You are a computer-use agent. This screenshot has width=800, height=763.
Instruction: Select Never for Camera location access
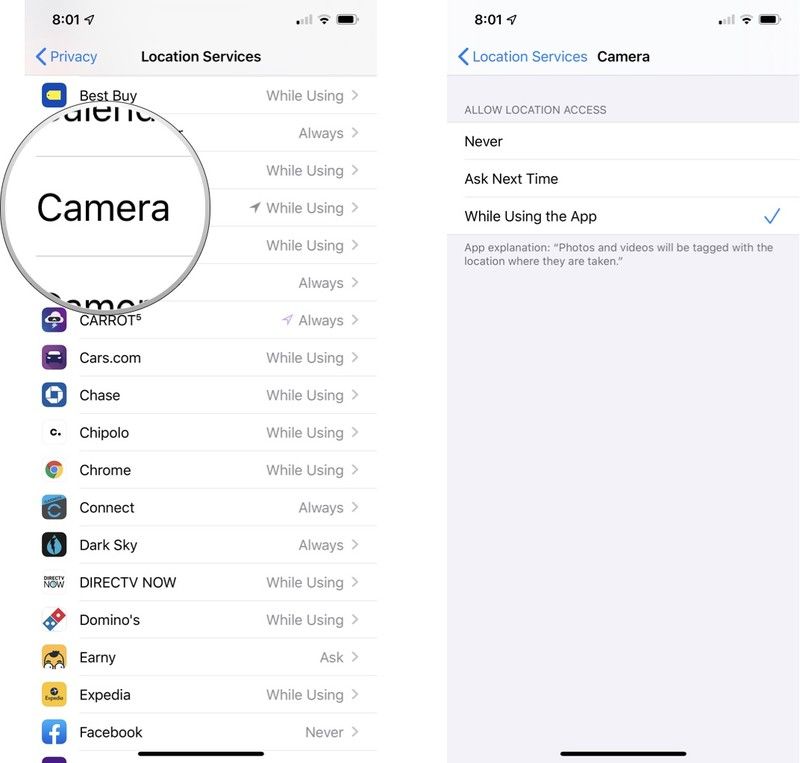[620, 142]
